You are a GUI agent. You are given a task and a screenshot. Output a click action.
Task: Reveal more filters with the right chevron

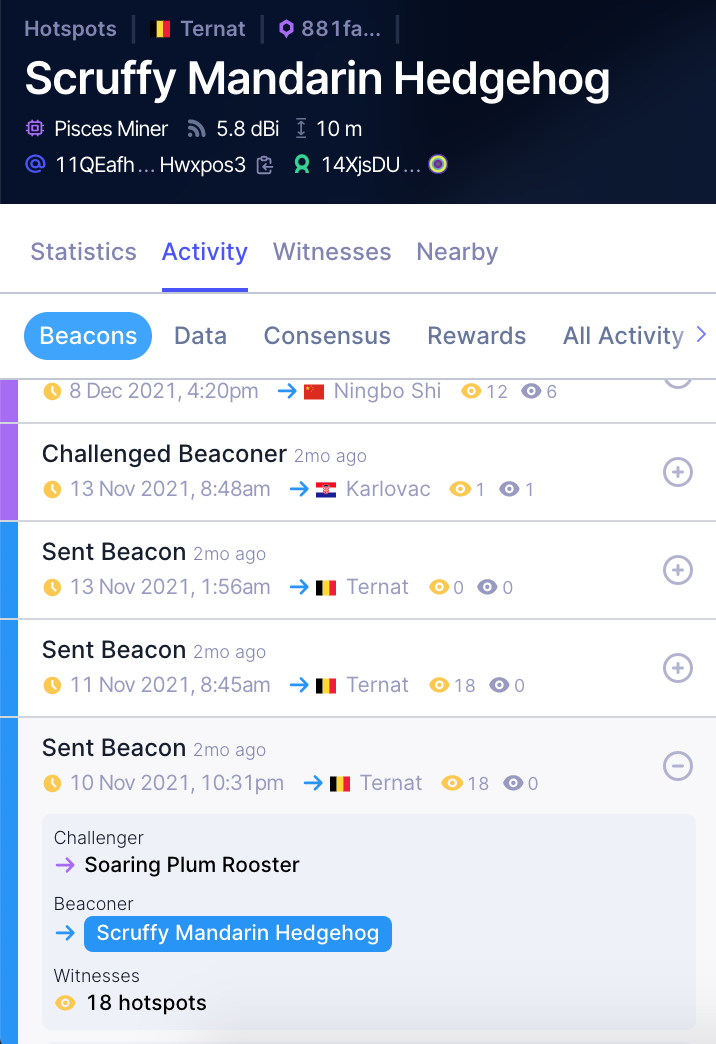coord(701,334)
